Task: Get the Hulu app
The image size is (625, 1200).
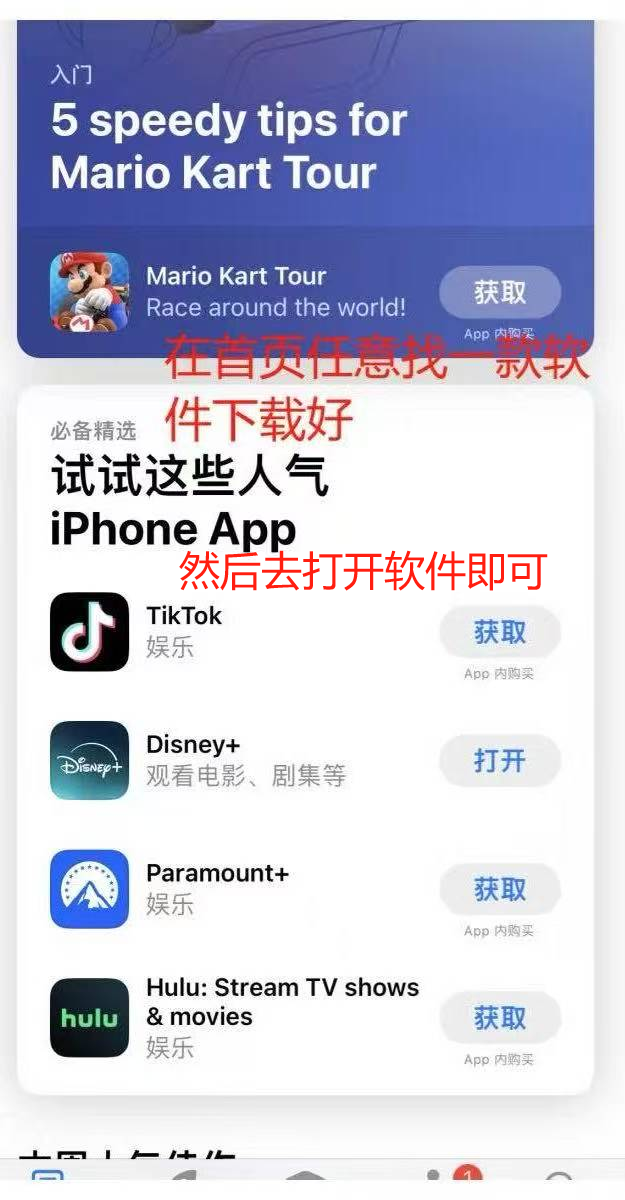Action: [499, 1018]
